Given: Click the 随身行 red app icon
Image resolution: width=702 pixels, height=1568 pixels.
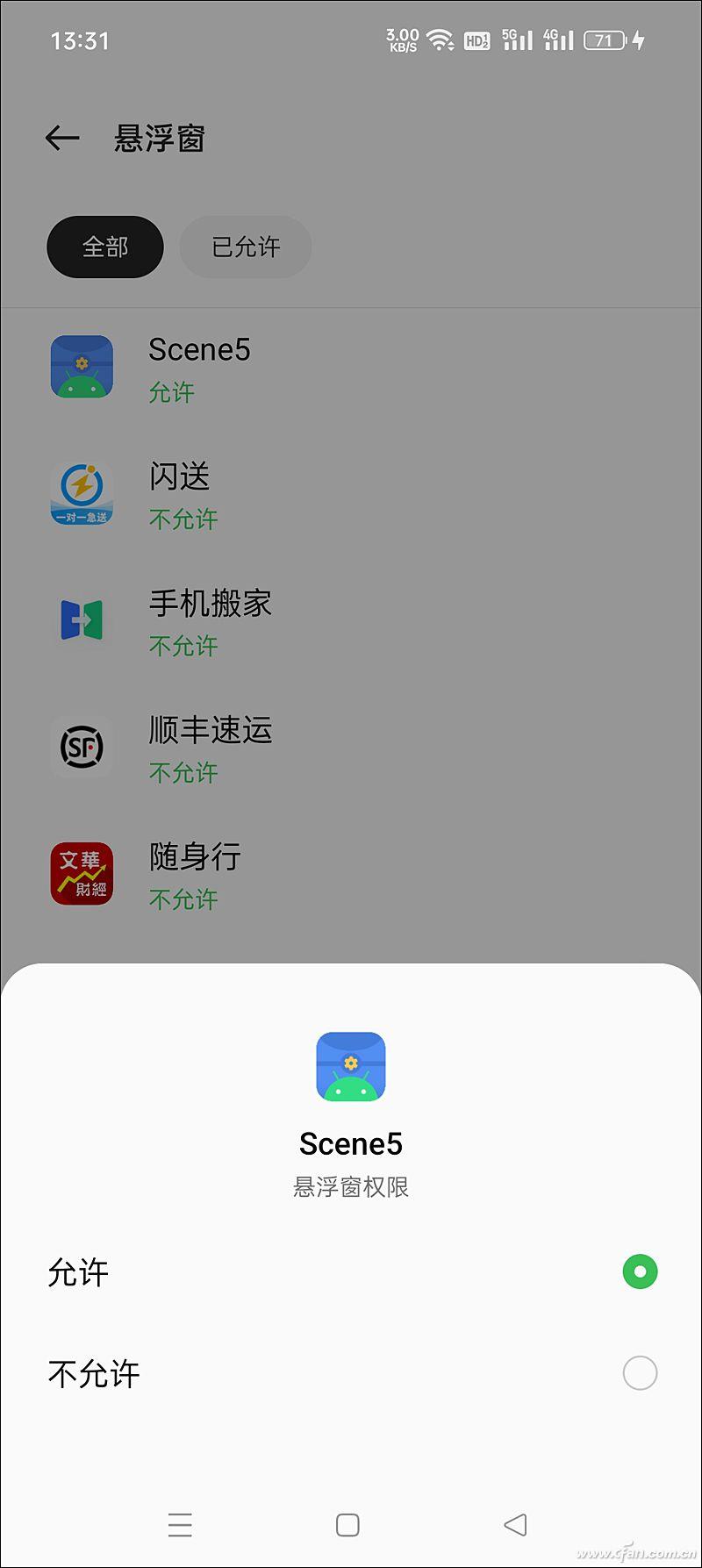Looking at the screenshot, I should point(82,874).
